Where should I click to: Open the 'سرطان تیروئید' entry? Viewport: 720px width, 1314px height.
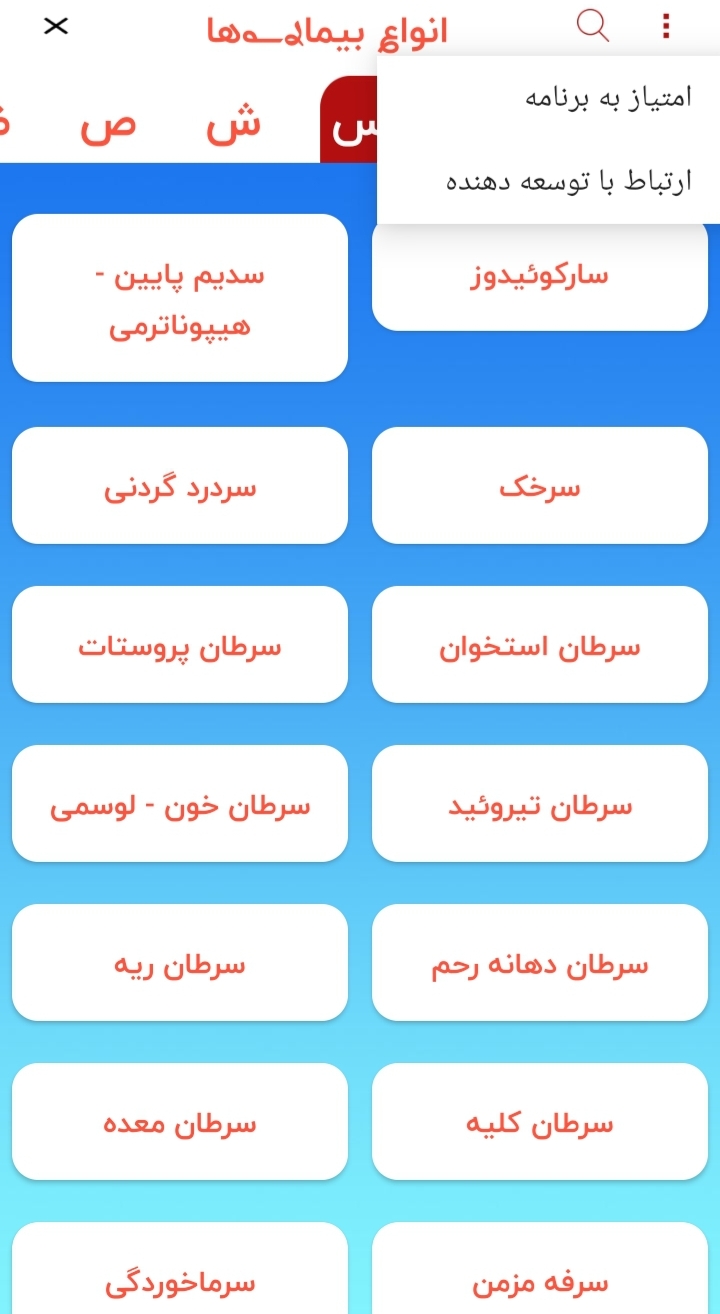coord(539,803)
